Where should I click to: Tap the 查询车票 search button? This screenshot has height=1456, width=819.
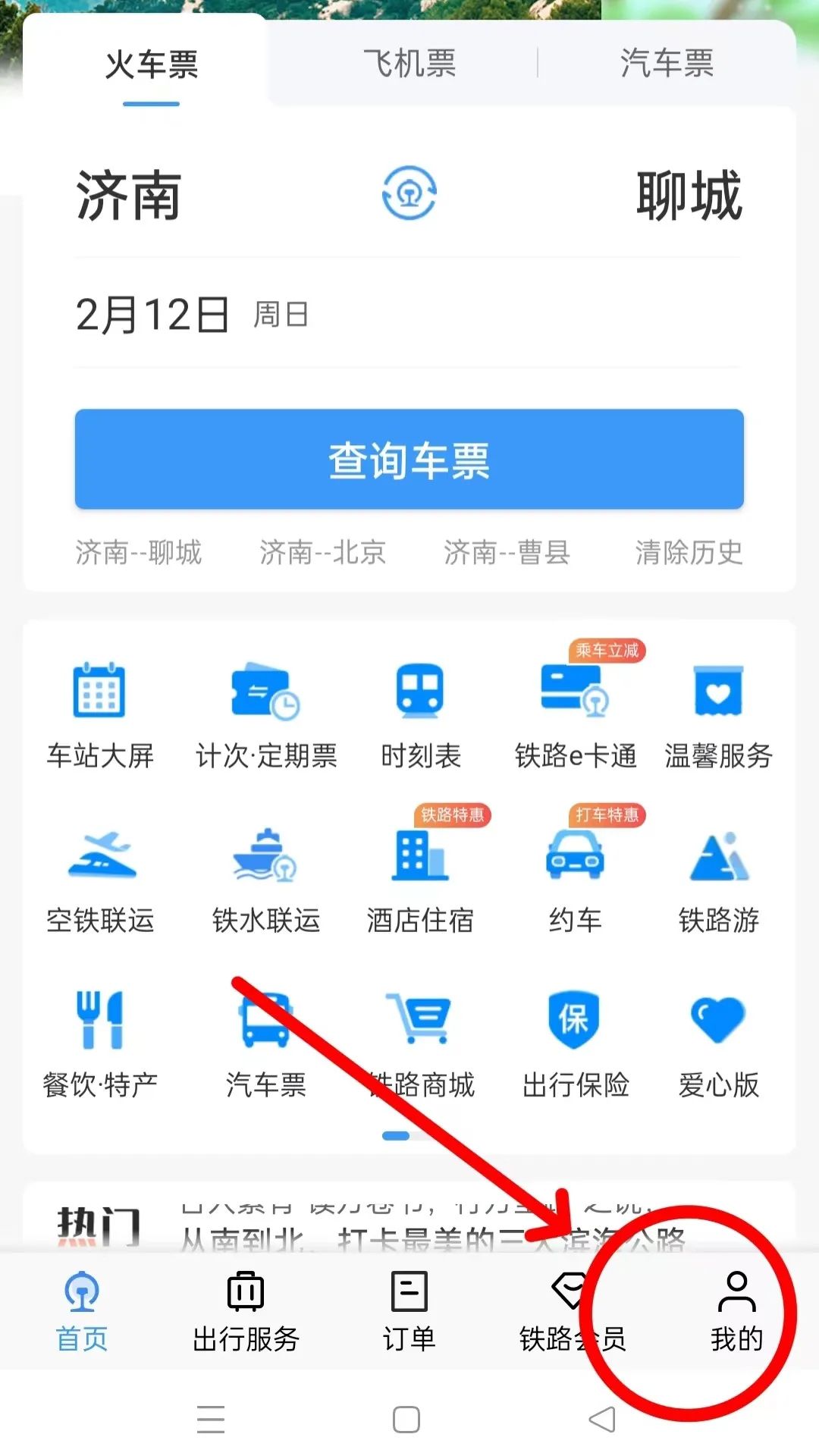pyautogui.click(x=409, y=459)
